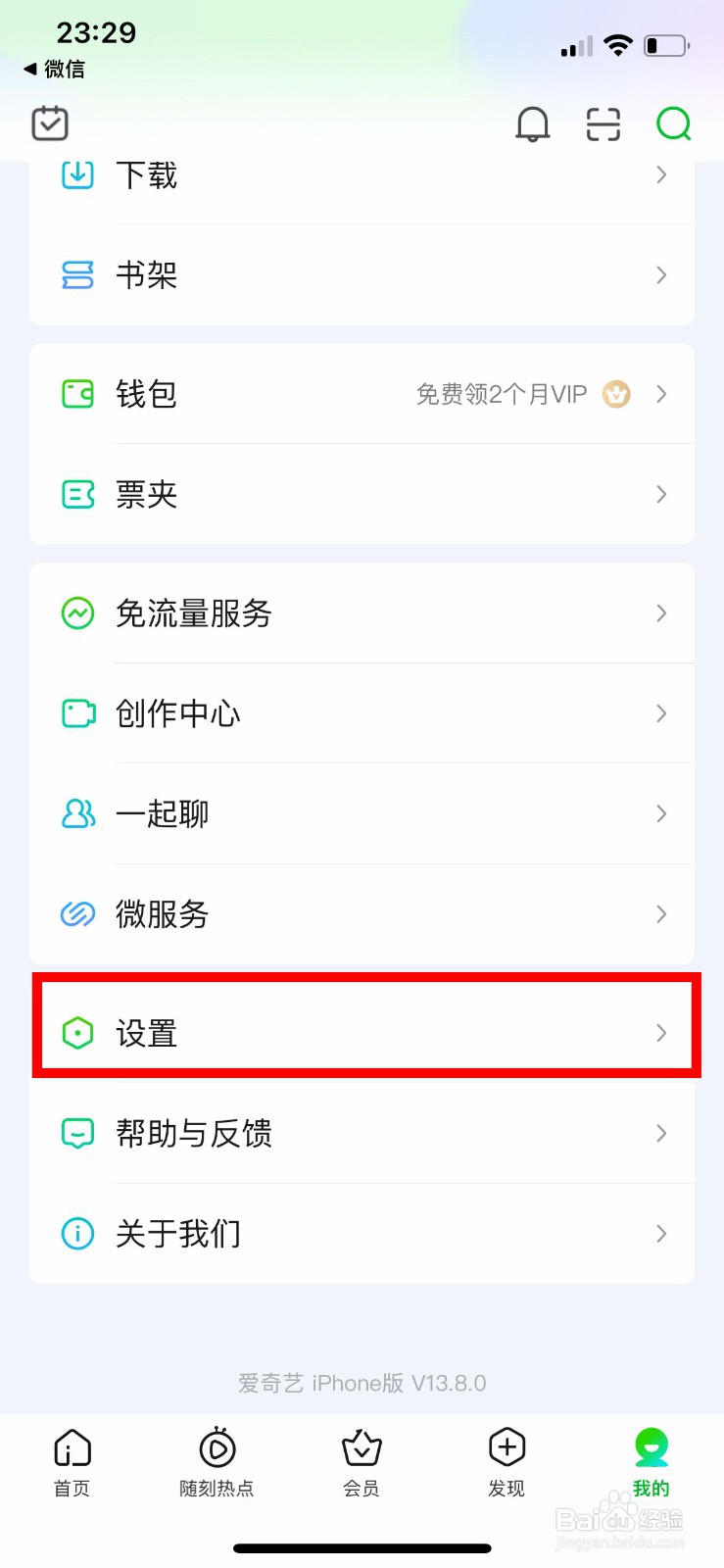Open the calendar check-in icon top left

click(x=50, y=122)
